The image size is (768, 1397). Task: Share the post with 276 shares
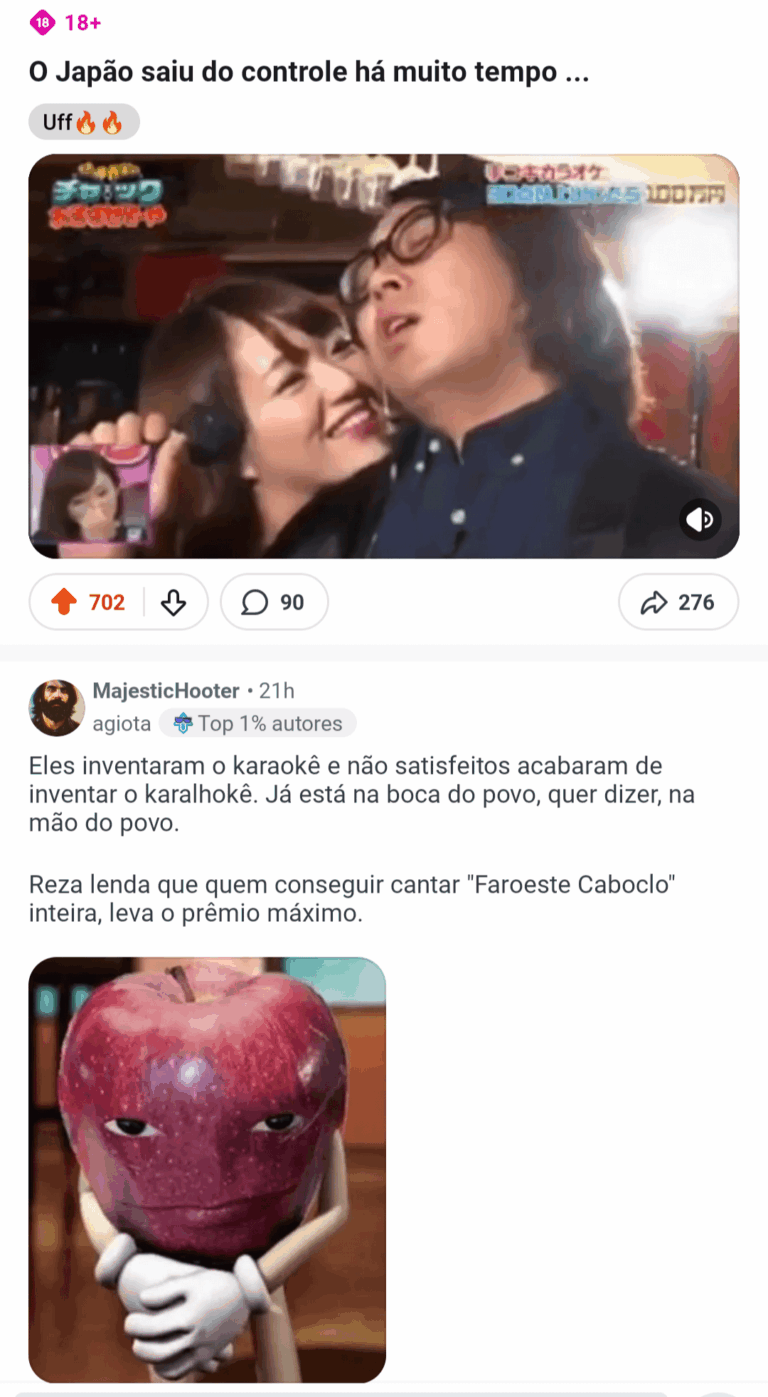click(x=678, y=602)
